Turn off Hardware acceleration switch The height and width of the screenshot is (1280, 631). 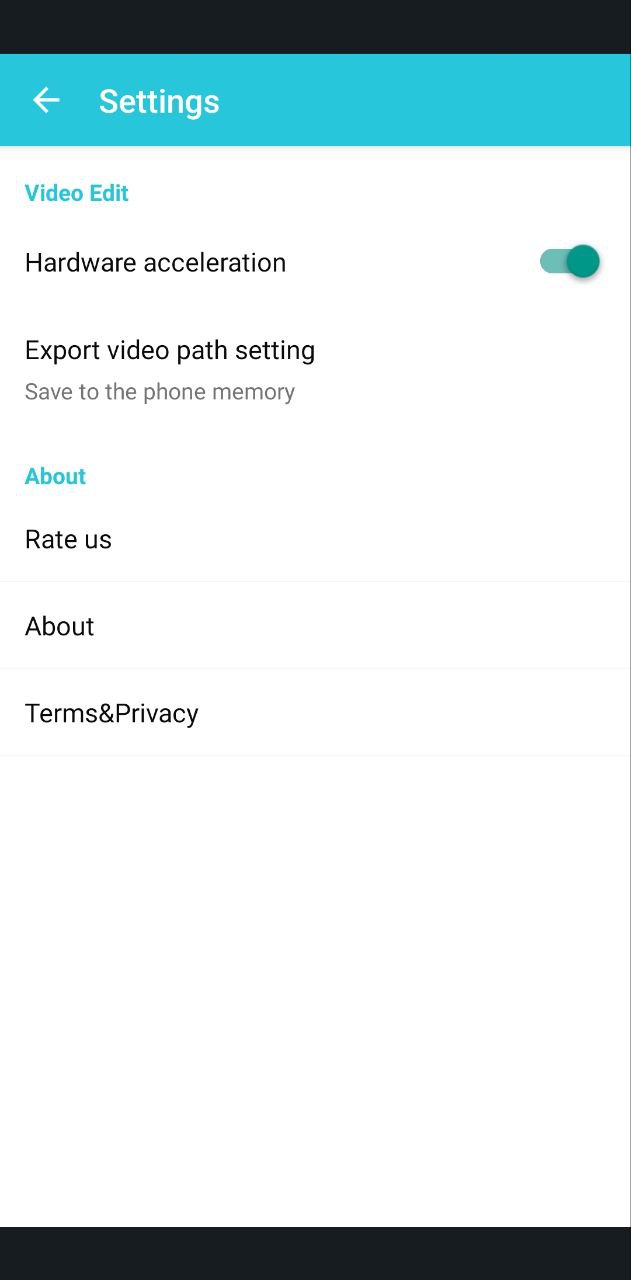[x=569, y=262]
